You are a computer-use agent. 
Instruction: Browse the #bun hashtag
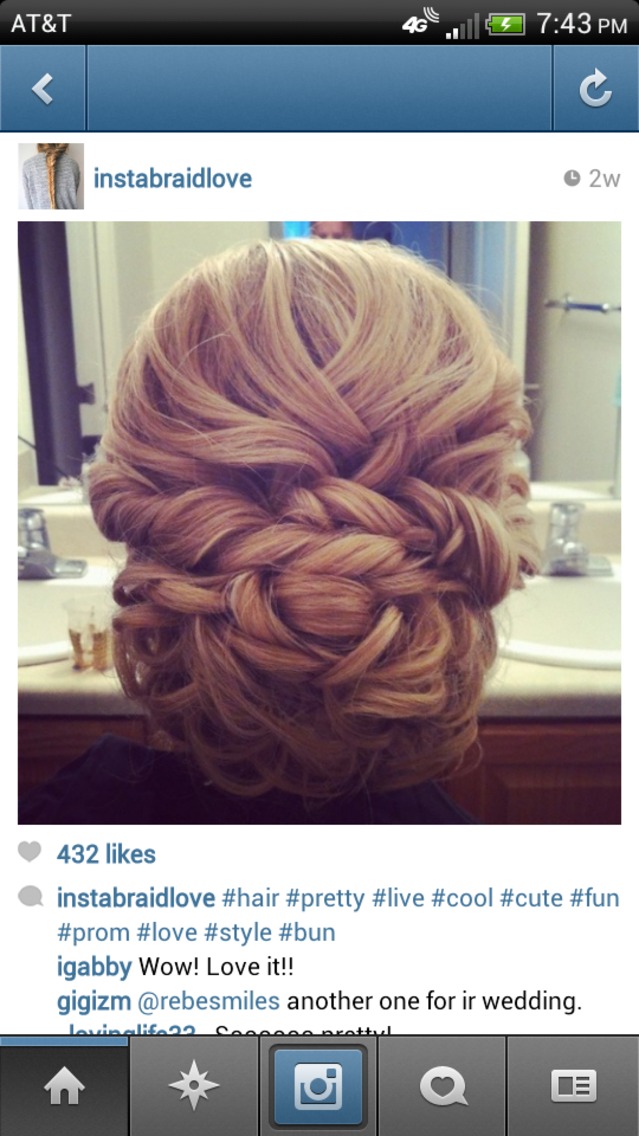307,933
